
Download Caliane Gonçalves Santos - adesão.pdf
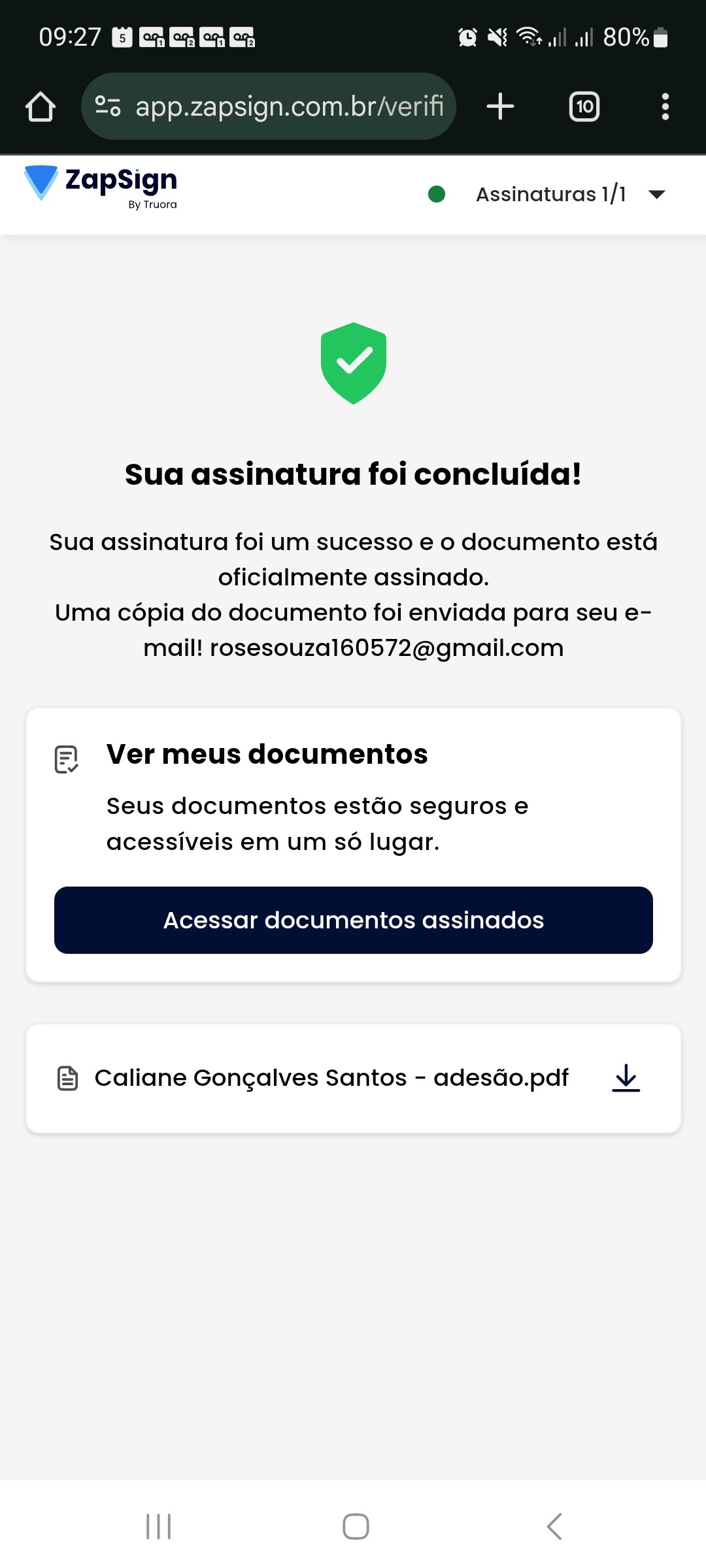click(x=626, y=1078)
